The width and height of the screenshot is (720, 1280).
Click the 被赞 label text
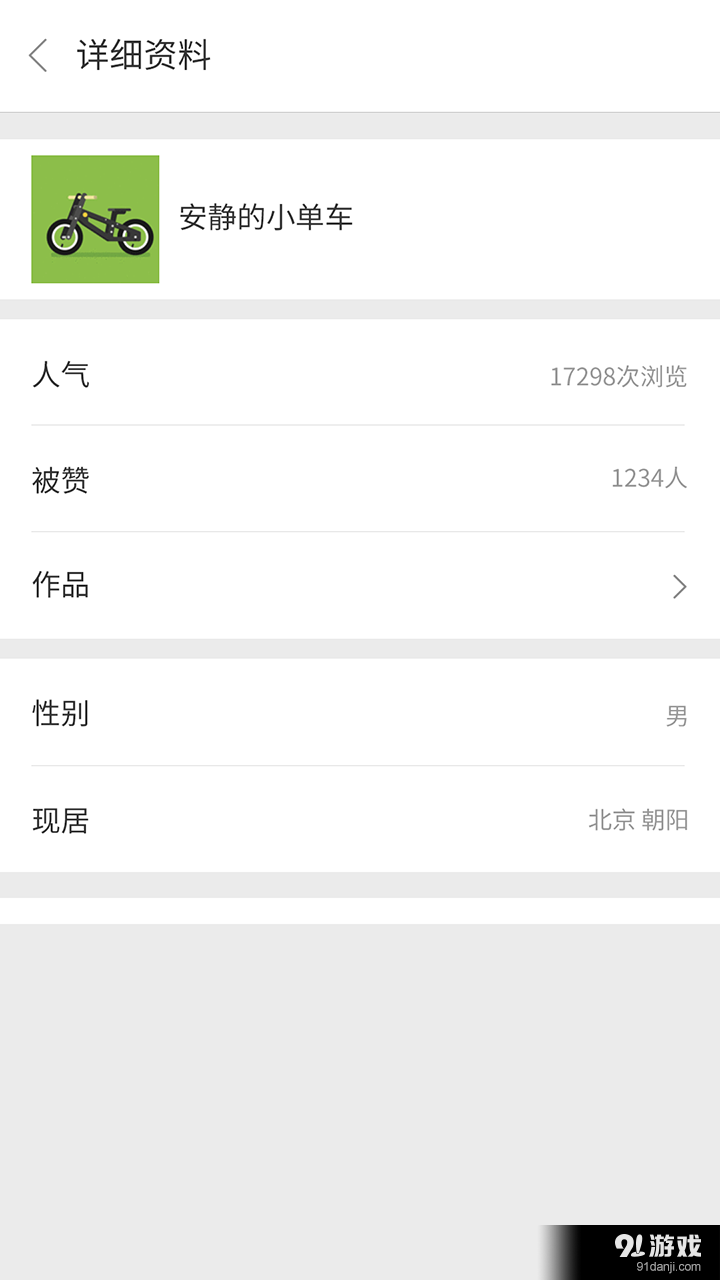62,480
